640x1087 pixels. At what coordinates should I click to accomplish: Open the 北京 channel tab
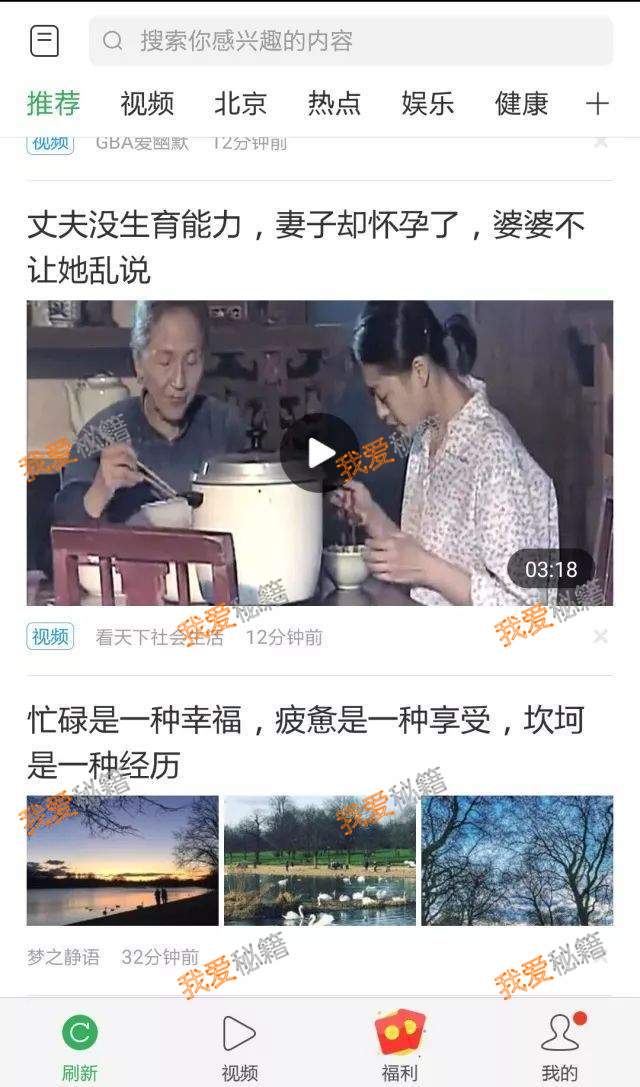(x=240, y=103)
